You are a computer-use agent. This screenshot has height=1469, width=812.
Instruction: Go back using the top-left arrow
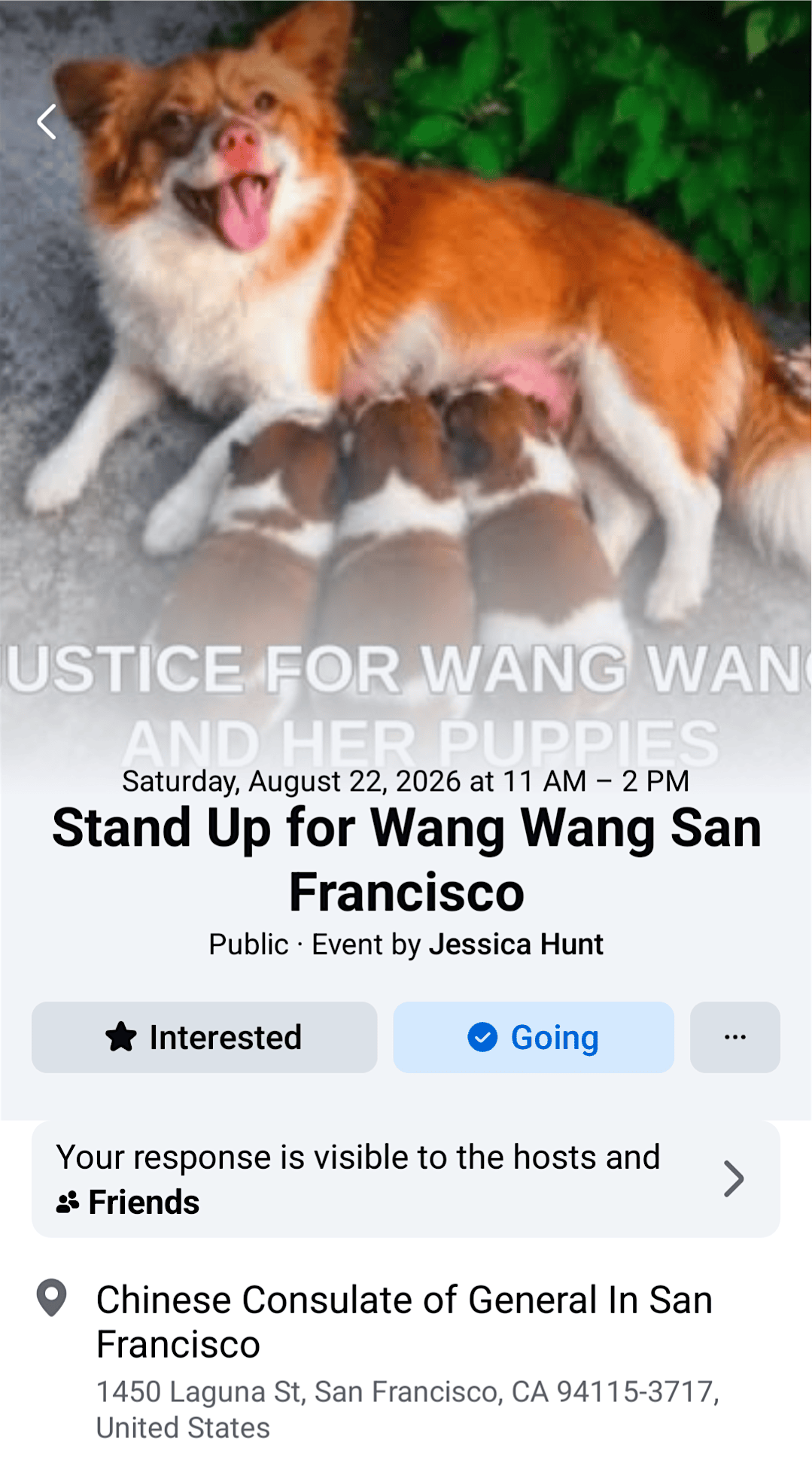pyautogui.click(x=47, y=122)
